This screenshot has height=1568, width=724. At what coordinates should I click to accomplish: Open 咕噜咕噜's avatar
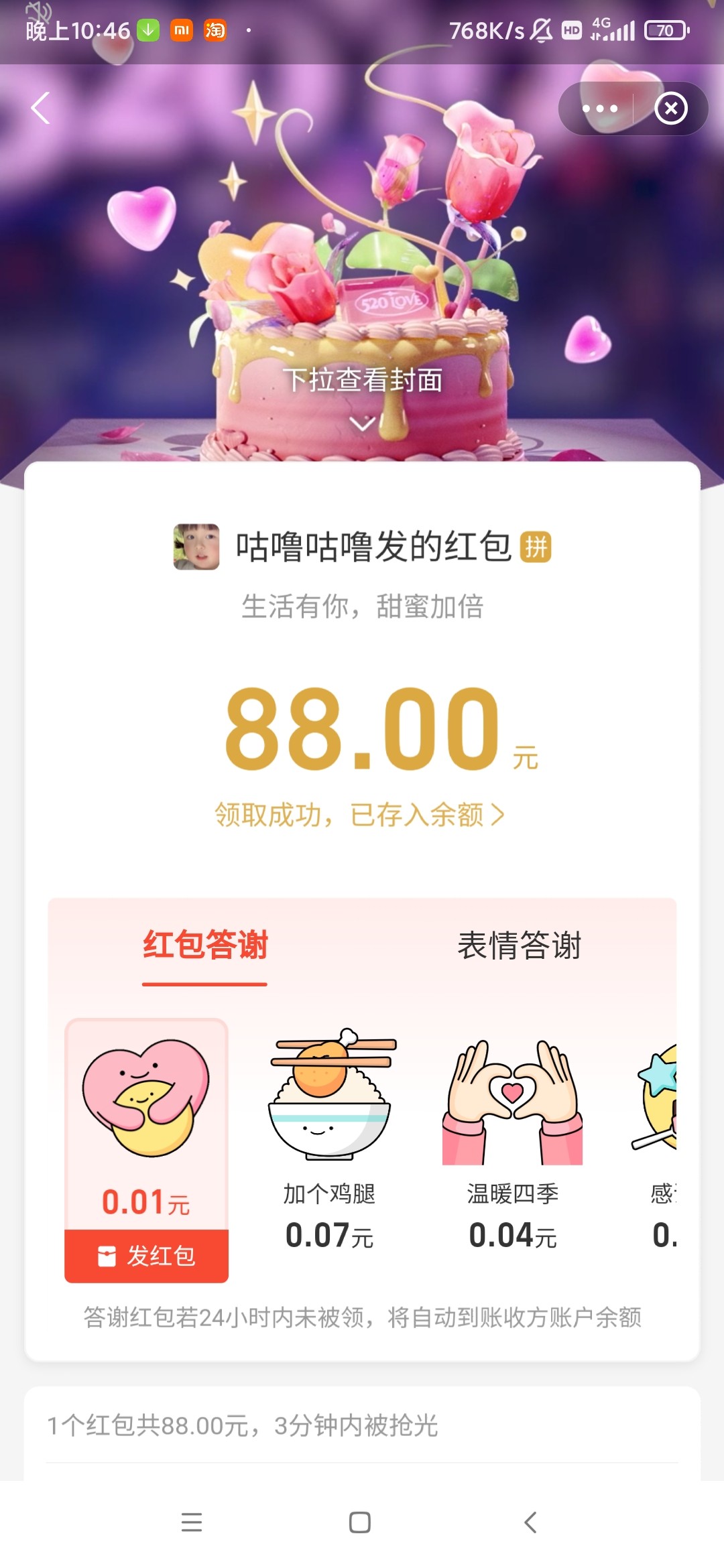pyautogui.click(x=196, y=547)
